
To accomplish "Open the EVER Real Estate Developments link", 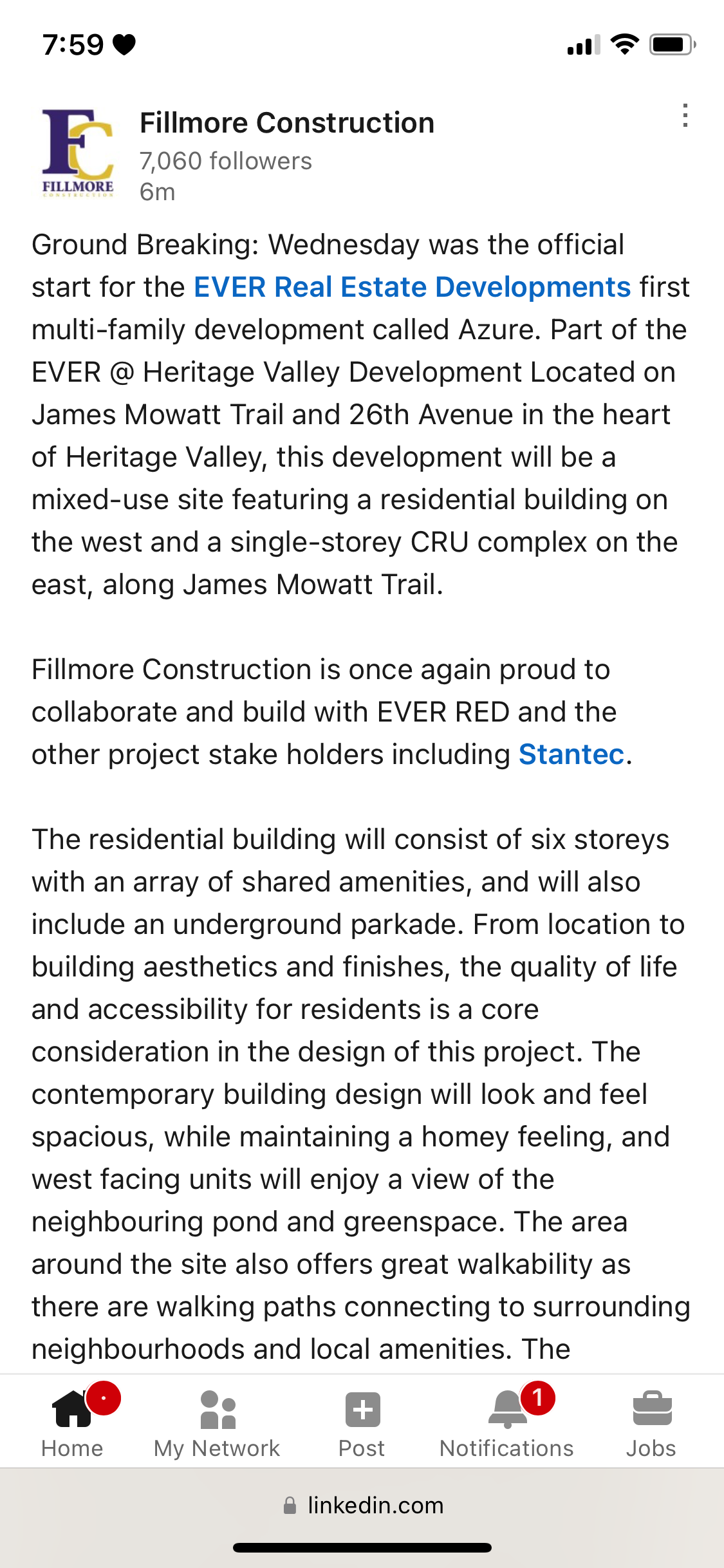I will point(412,287).
